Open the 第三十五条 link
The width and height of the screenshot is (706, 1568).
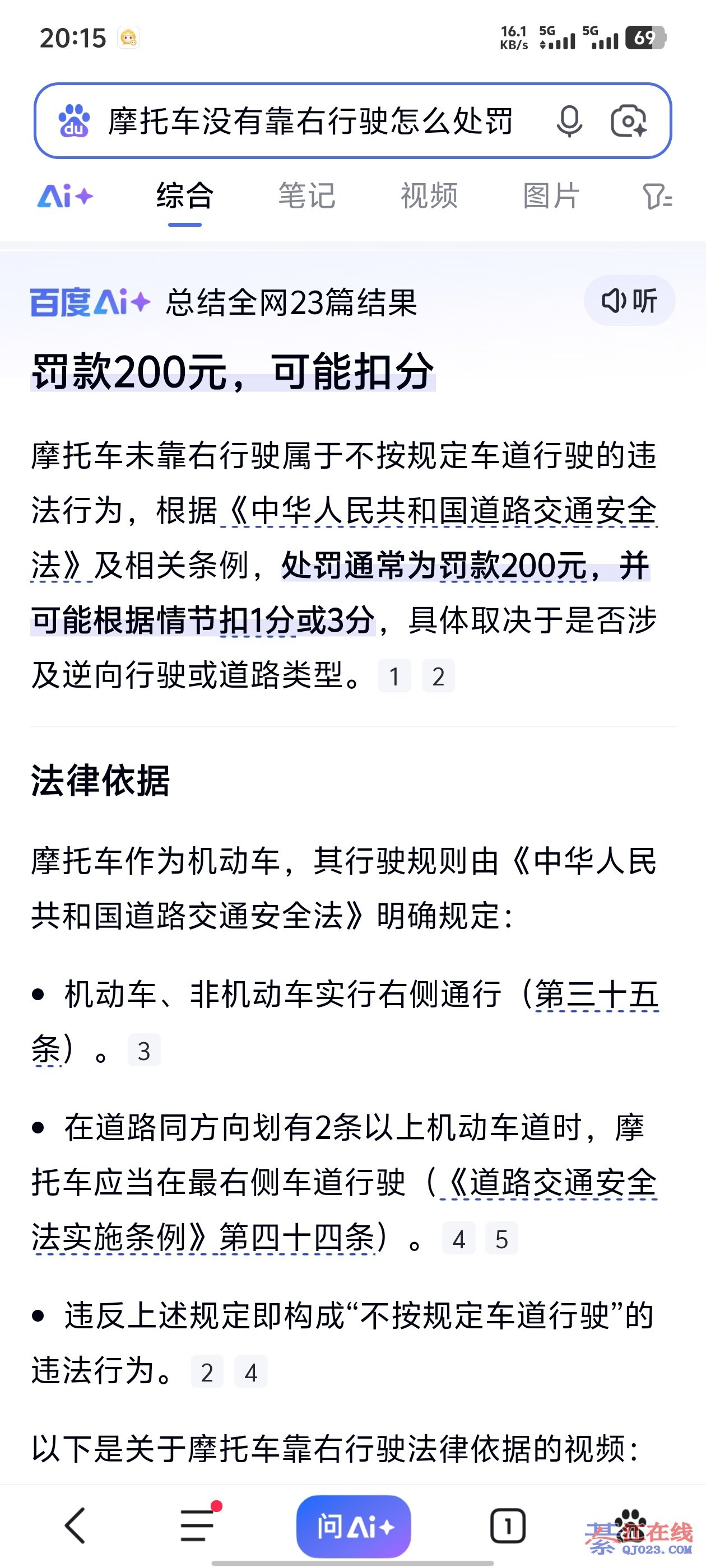(596, 996)
